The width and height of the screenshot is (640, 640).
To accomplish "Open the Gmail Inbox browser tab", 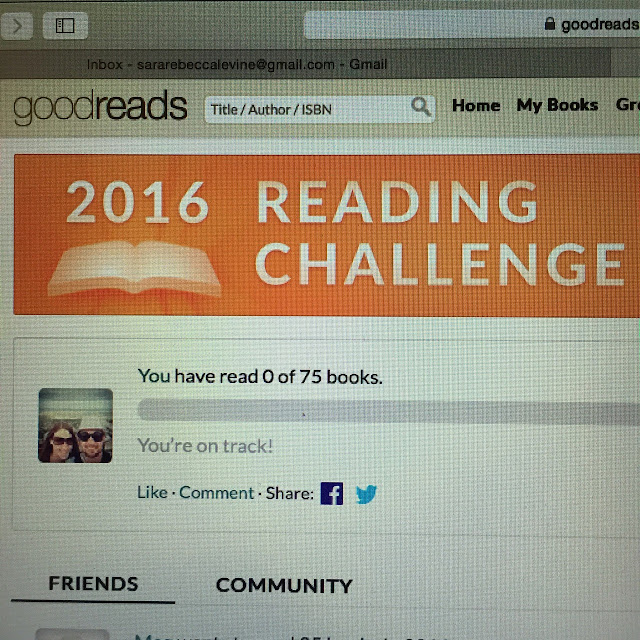I will click(236, 64).
